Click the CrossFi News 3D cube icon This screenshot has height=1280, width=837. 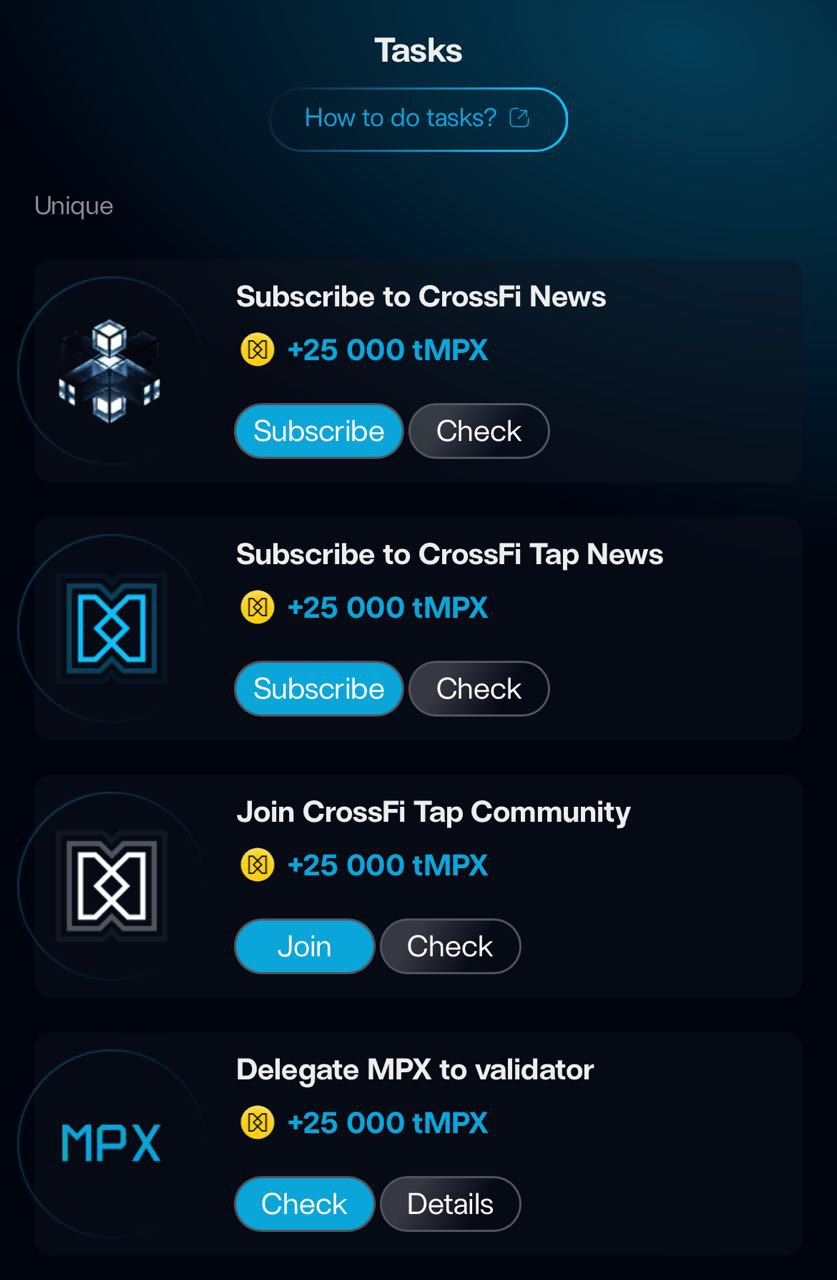(110, 370)
